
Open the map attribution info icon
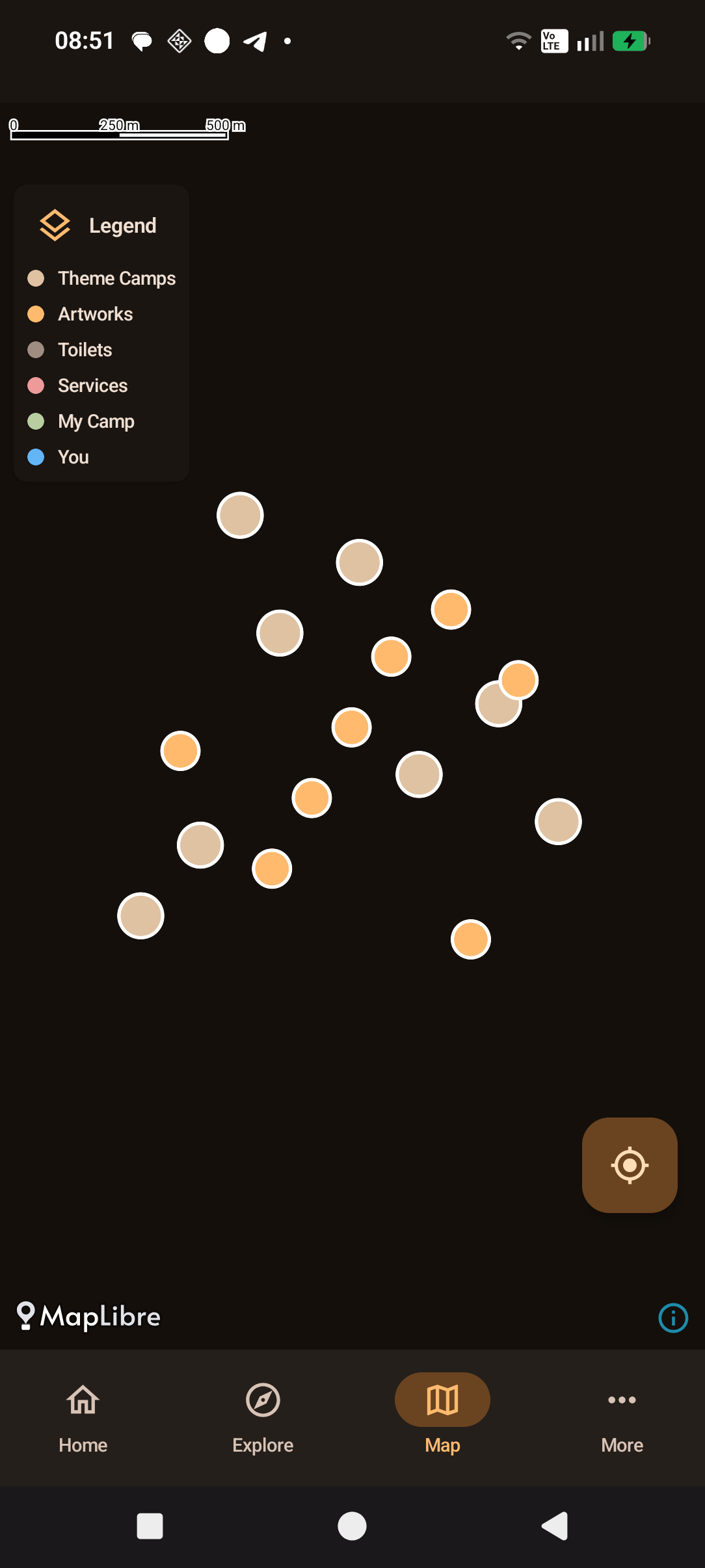point(672,1318)
